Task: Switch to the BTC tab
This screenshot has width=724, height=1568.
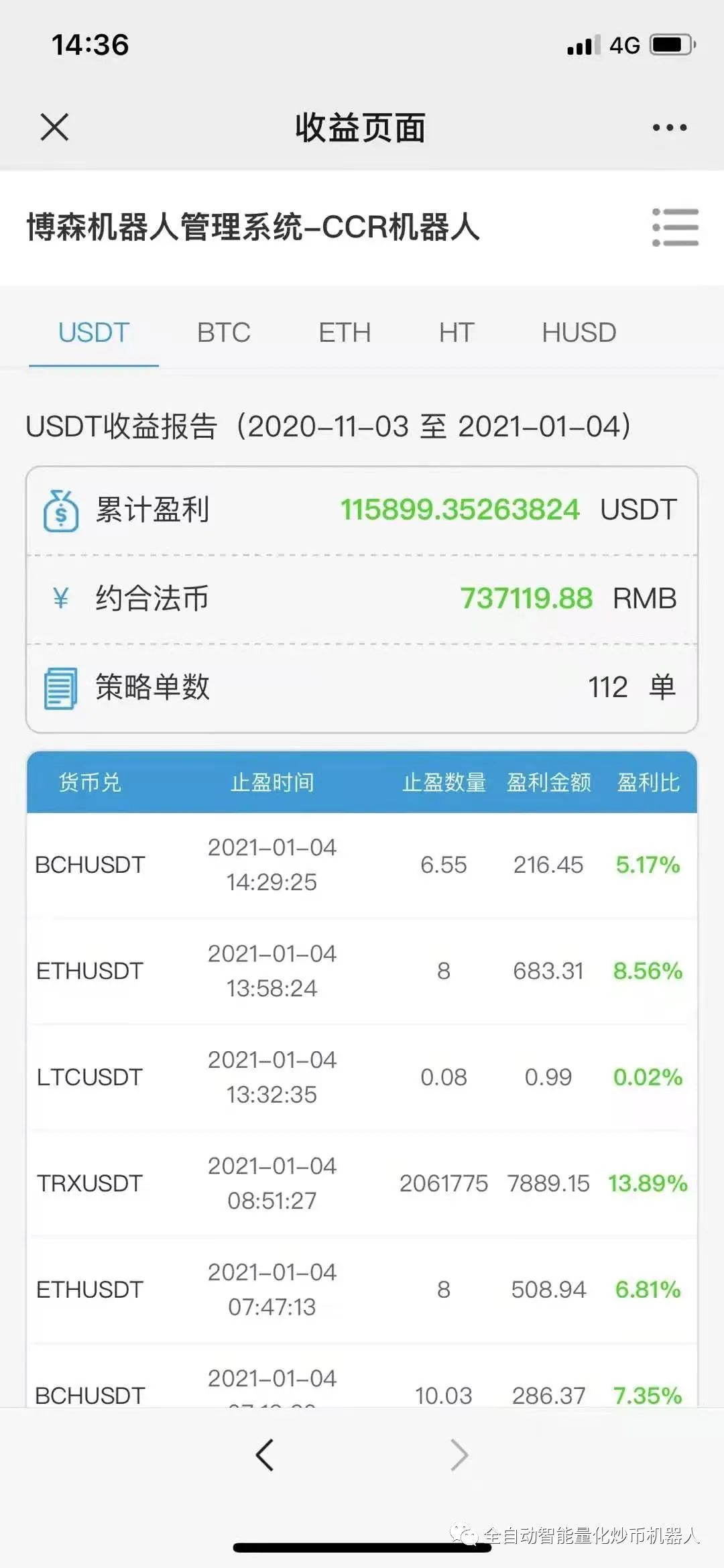Action: tap(223, 333)
